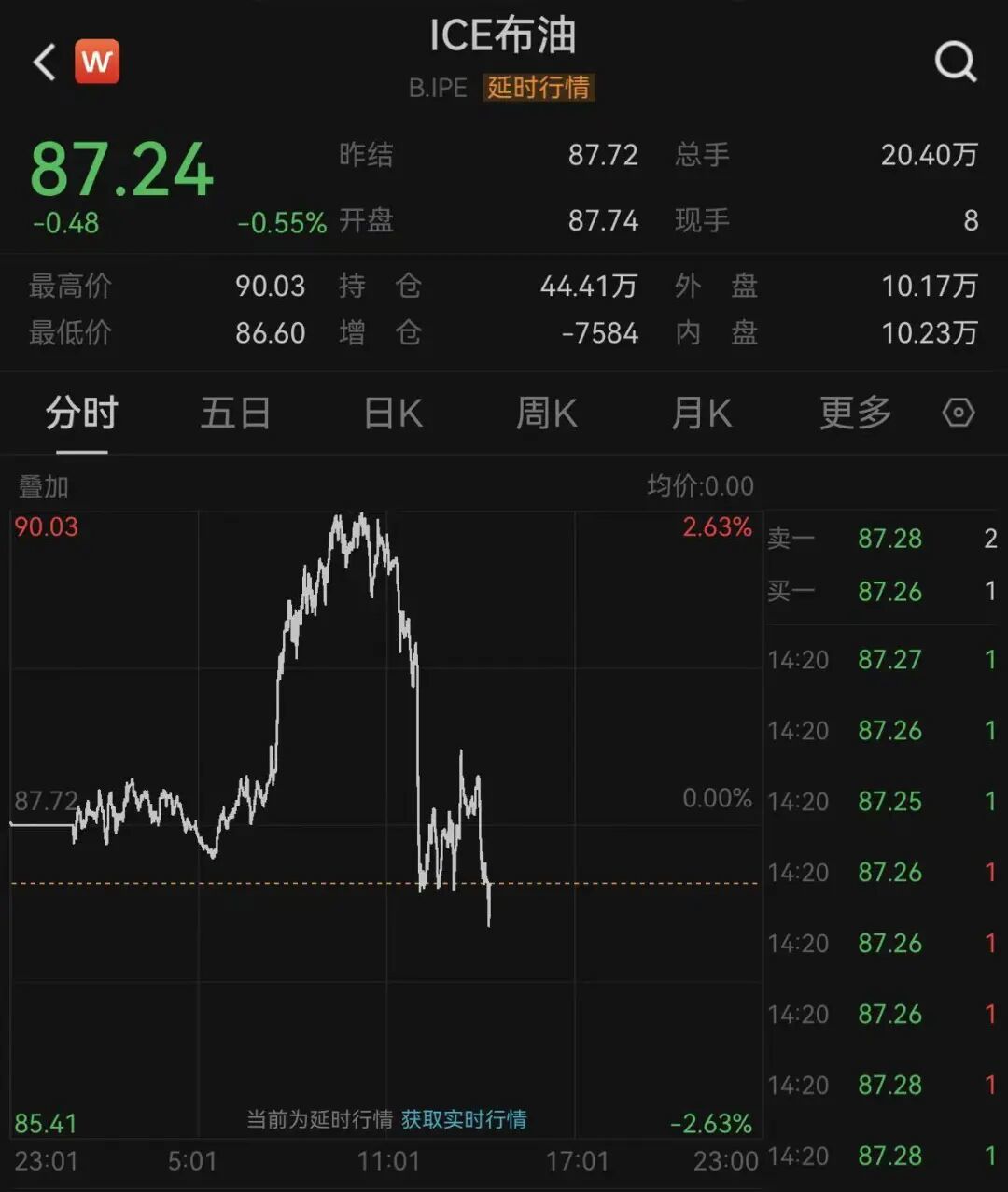Tap the red W app icon

[97, 62]
